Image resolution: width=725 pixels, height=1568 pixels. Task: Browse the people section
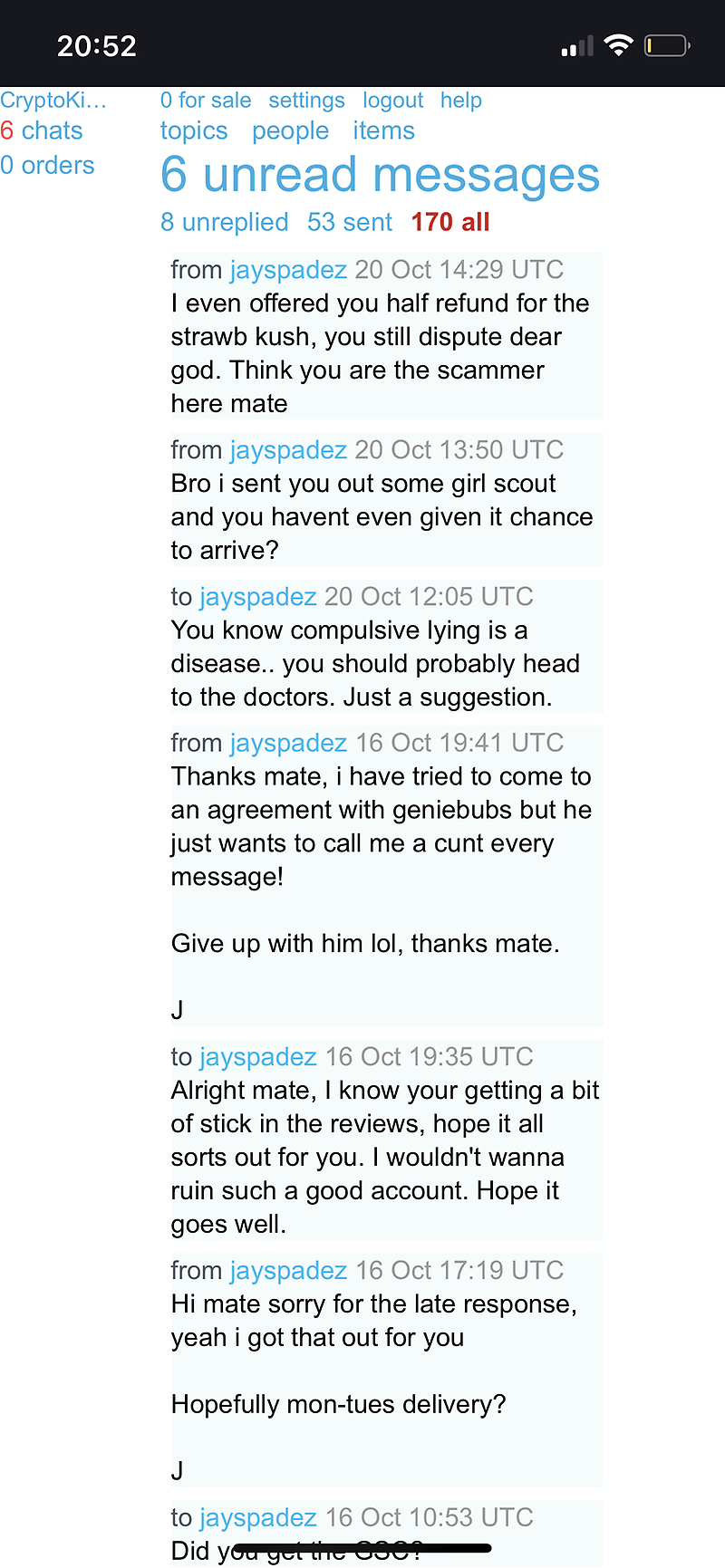tap(290, 131)
